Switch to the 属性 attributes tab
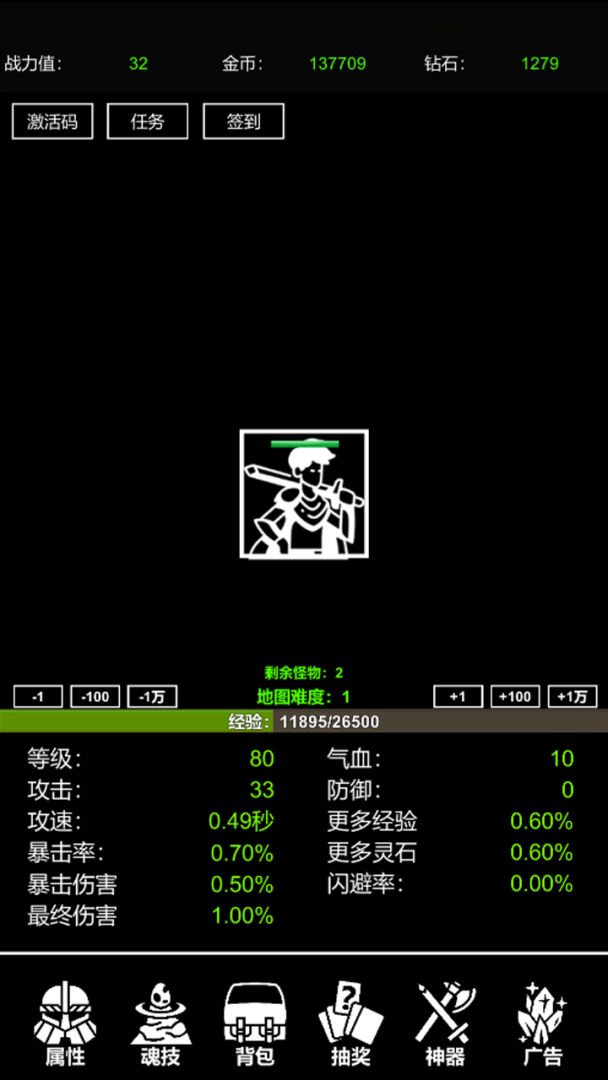This screenshot has width=608, height=1080. [x=65, y=1023]
